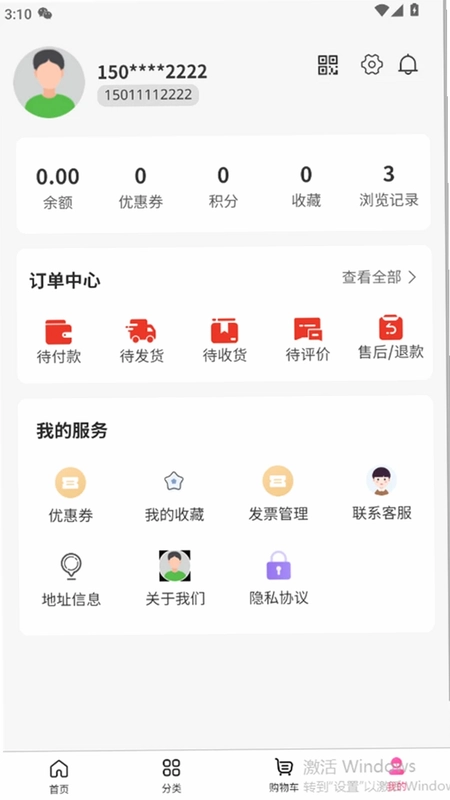Screen dimensions: 450x800
Task: Open 待评价 orders awaiting review
Action: 308,339
